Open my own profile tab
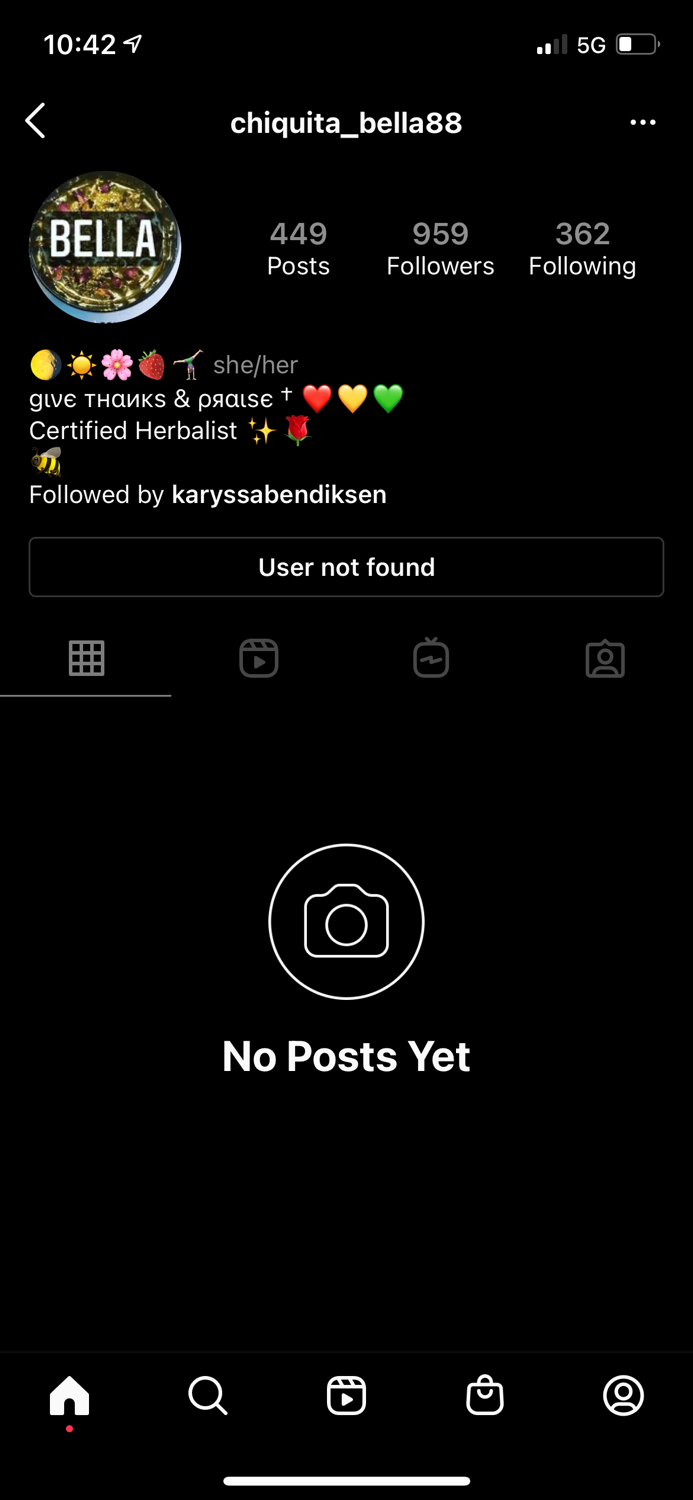The height and width of the screenshot is (1500, 693). click(x=623, y=1395)
